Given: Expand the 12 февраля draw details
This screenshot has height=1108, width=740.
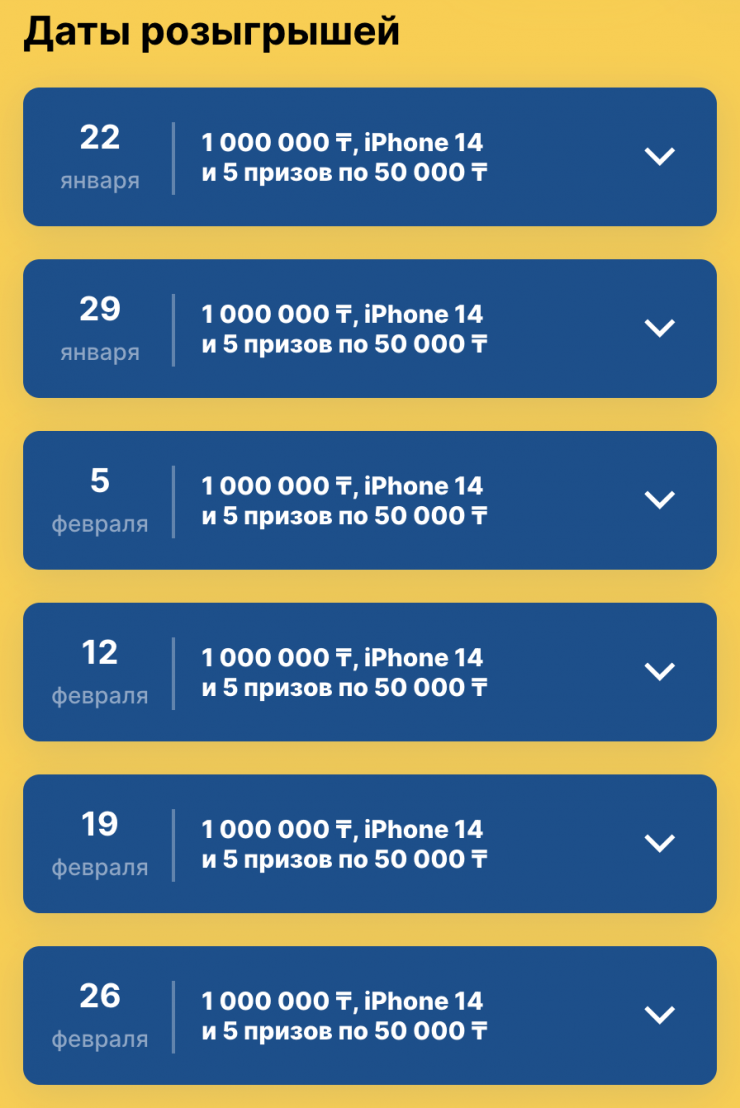Looking at the screenshot, I should tap(659, 672).
